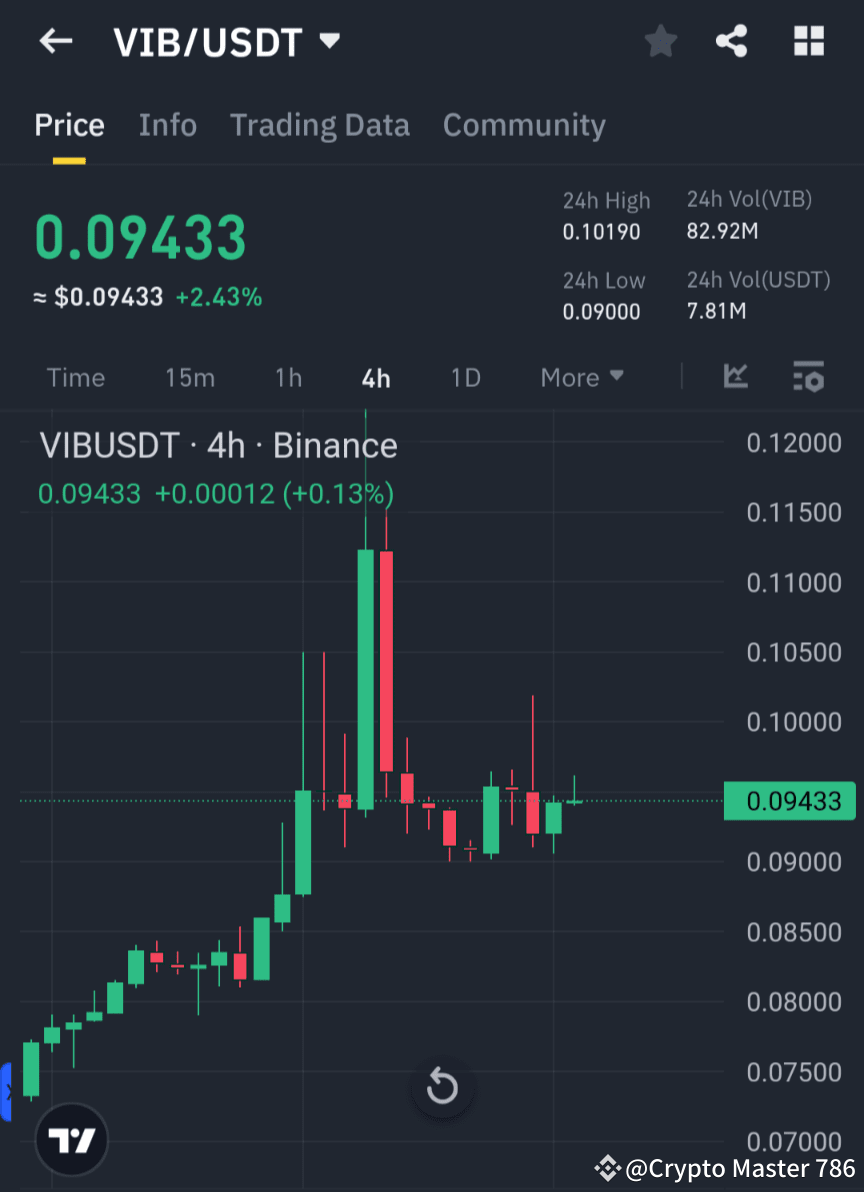Viewport: 864px width, 1192px height.
Task: Select the Time chart option
Action: [76, 378]
